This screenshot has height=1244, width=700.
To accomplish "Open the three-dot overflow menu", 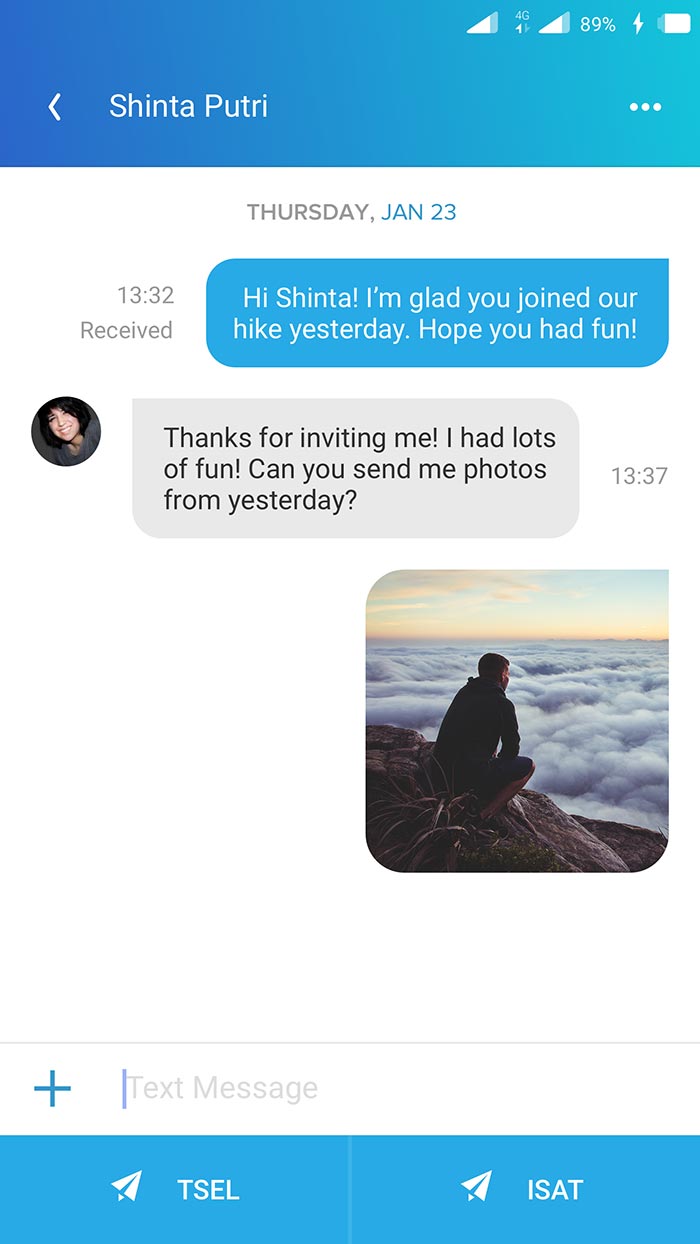I will coord(645,107).
